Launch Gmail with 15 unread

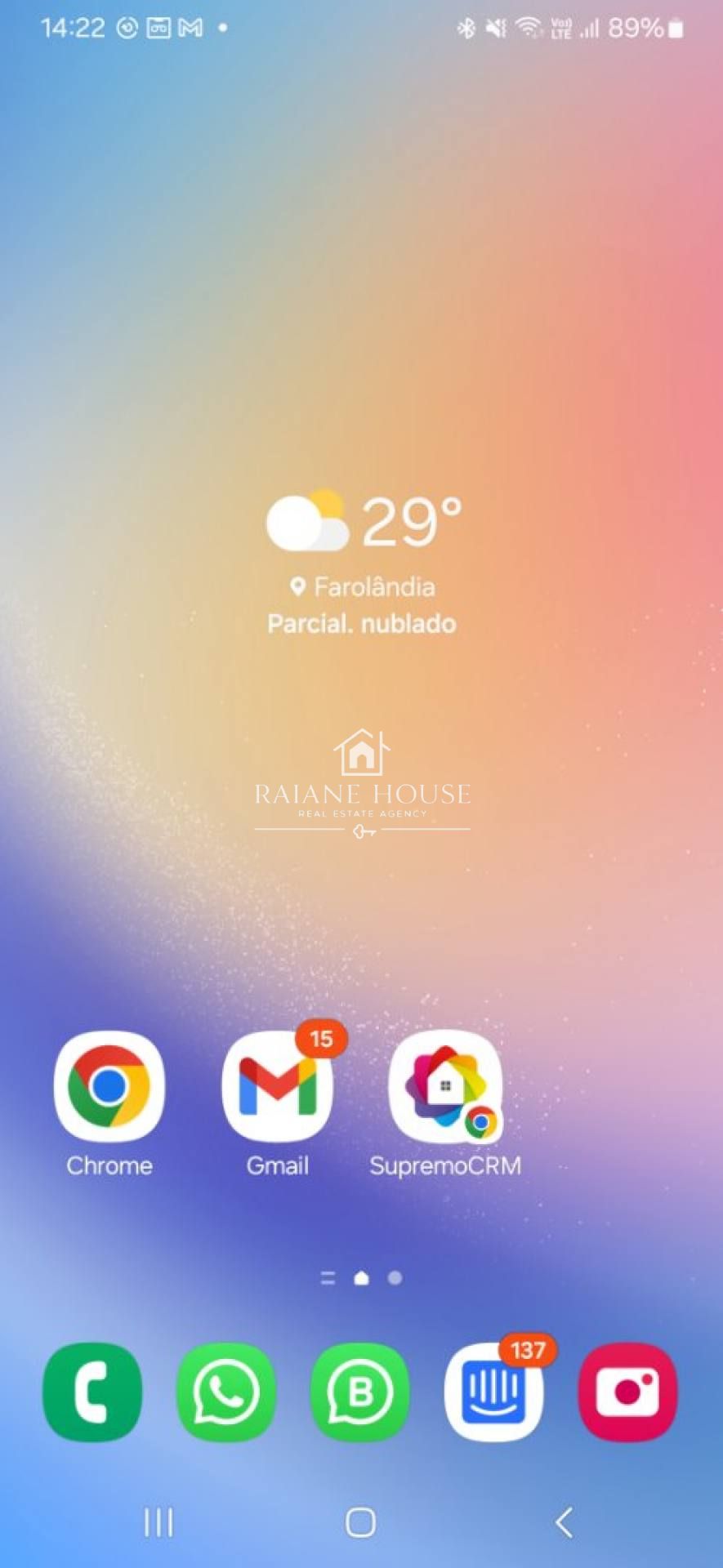(277, 1087)
